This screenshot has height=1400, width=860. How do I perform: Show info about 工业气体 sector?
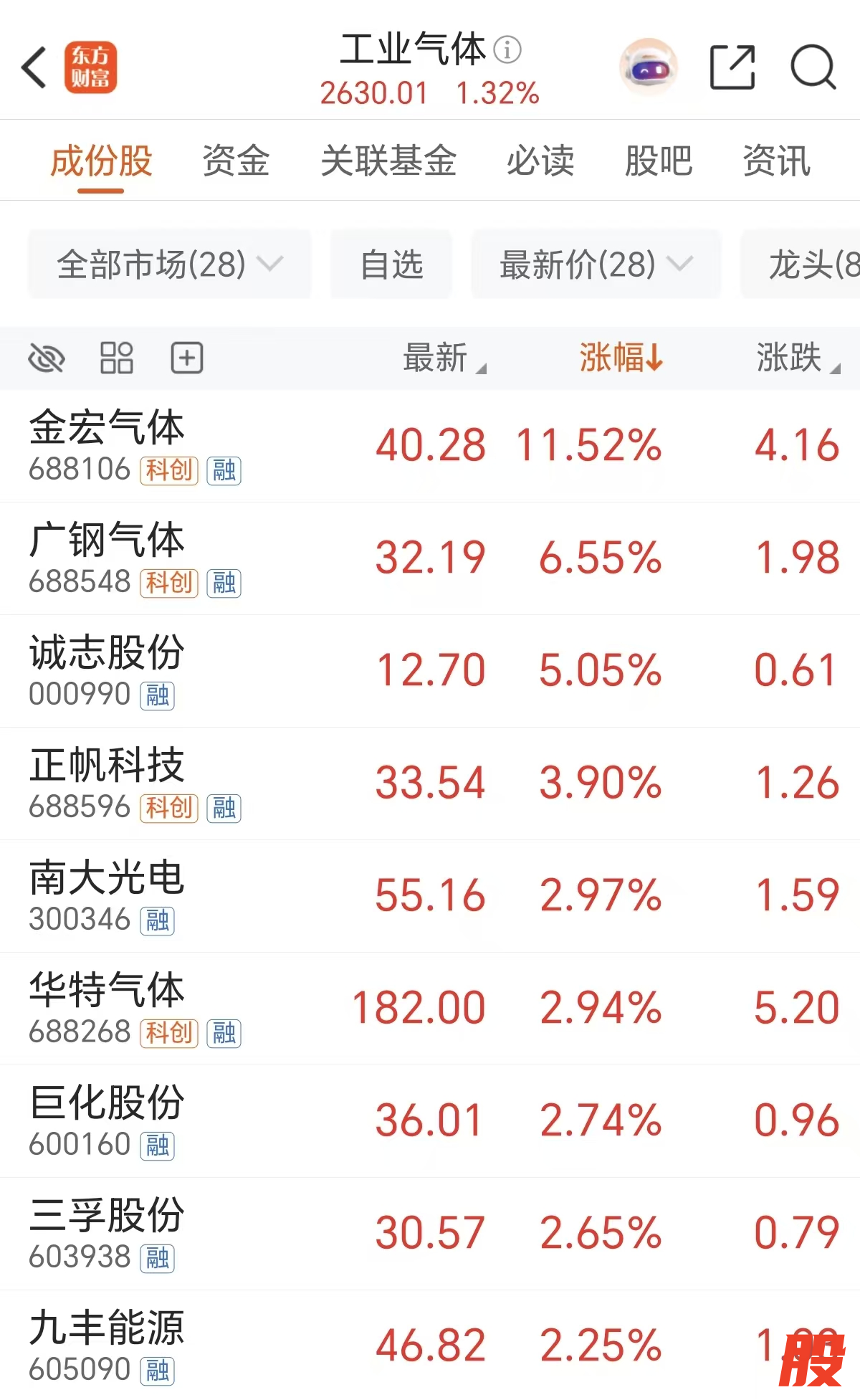(x=508, y=49)
